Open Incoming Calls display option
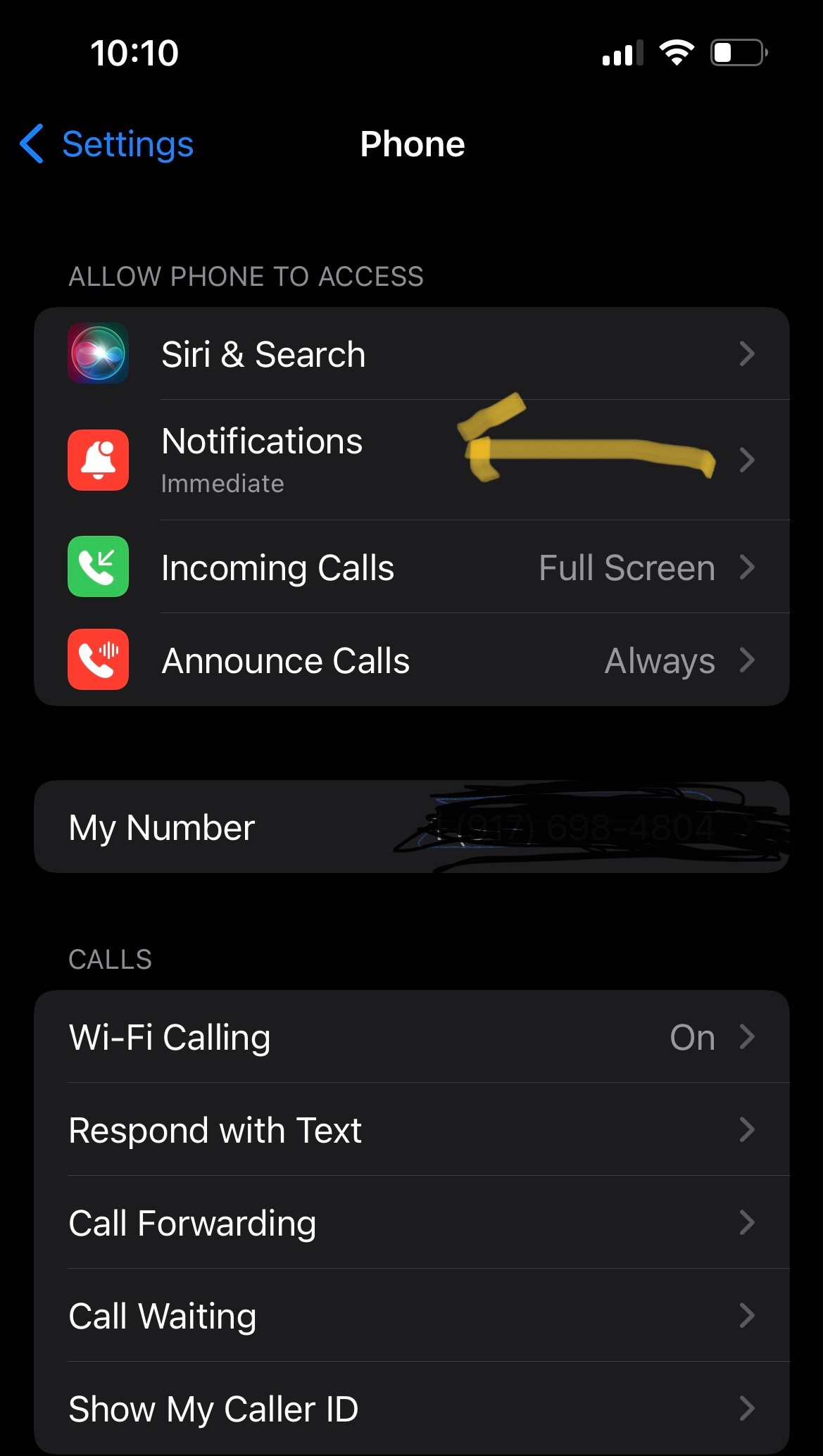 pyautogui.click(x=411, y=567)
